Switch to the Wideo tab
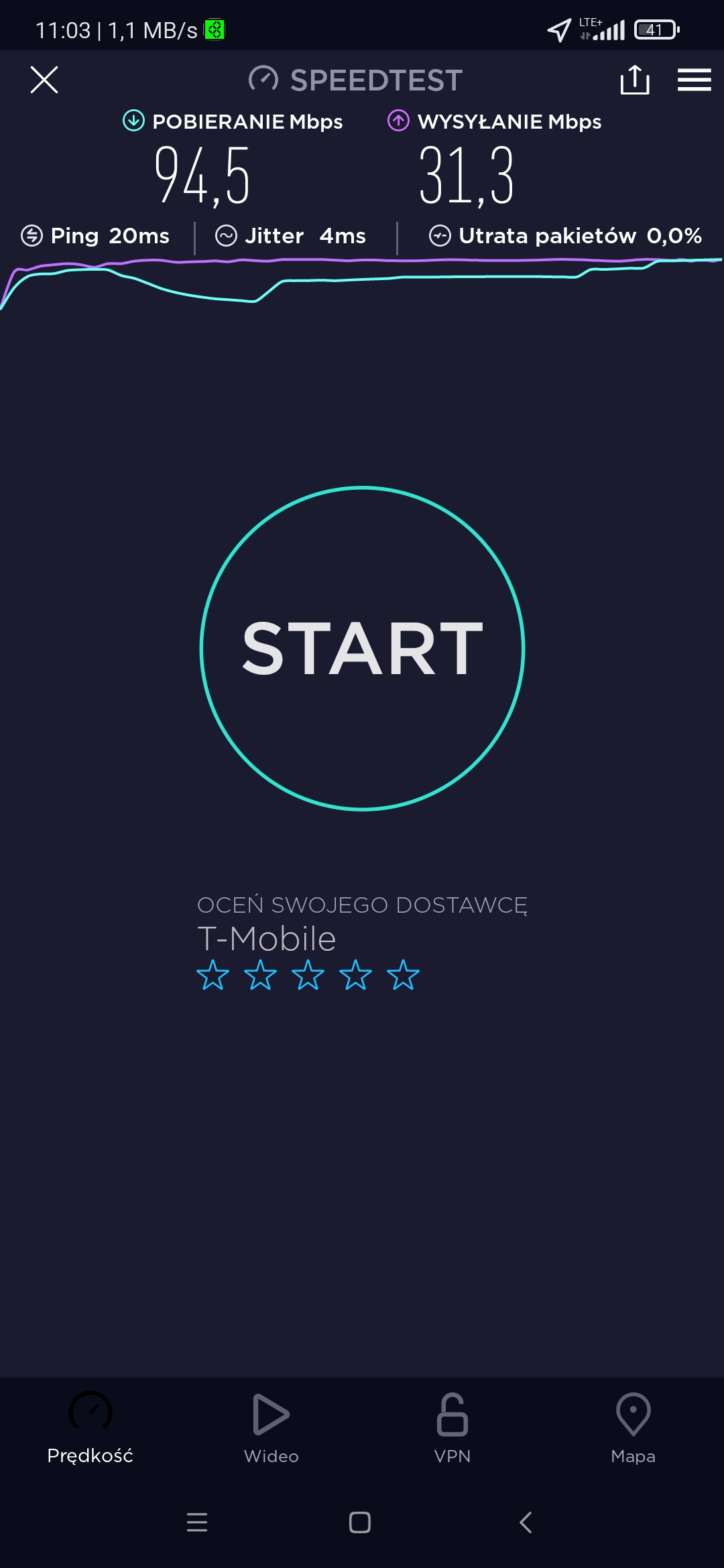The height and width of the screenshot is (1568, 724). point(271,1427)
